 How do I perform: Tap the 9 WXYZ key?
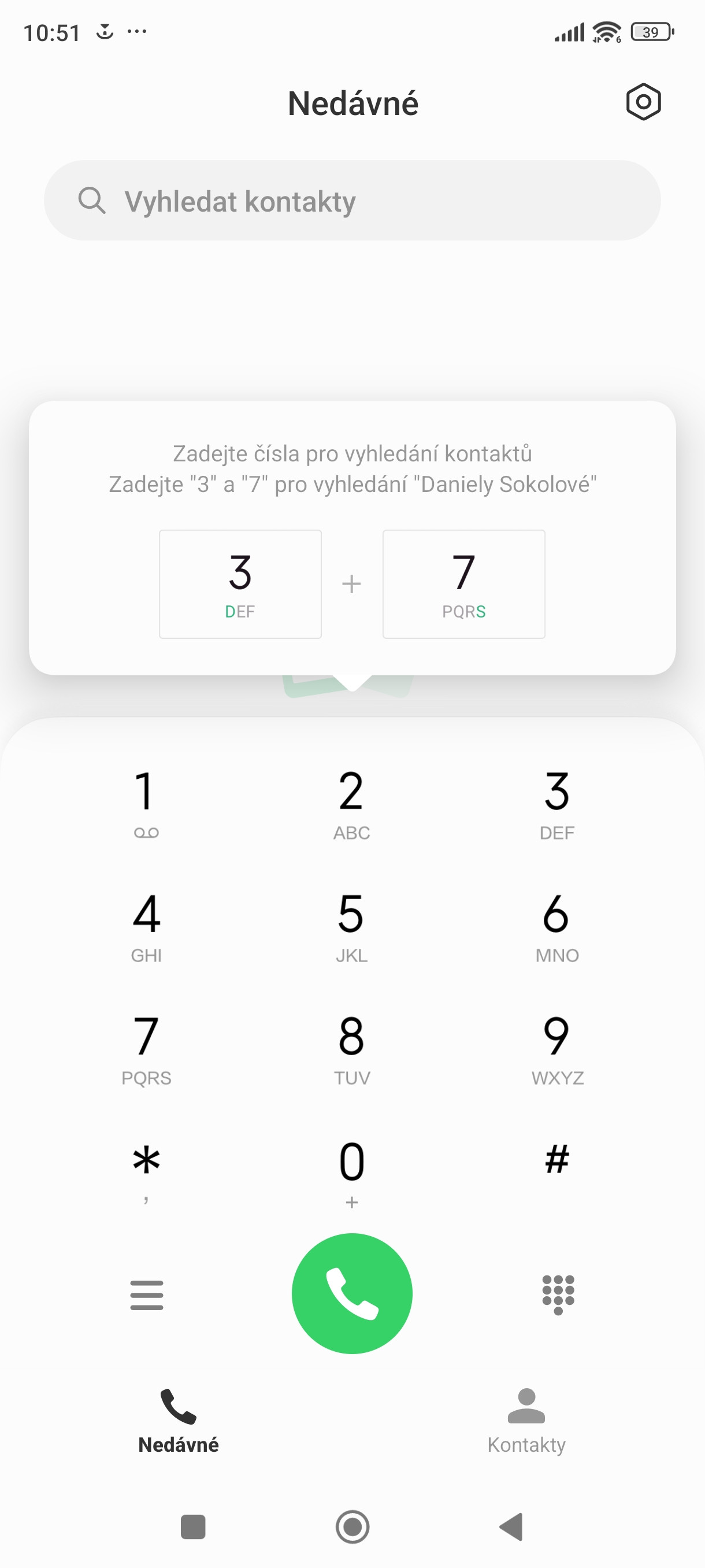(556, 1047)
